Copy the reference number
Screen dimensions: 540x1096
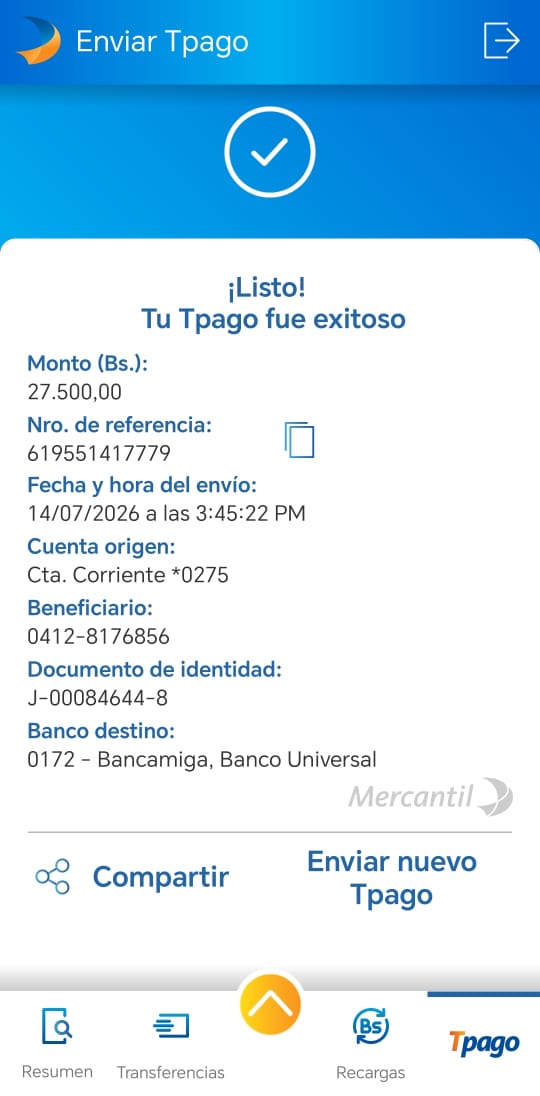coord(300,440)
